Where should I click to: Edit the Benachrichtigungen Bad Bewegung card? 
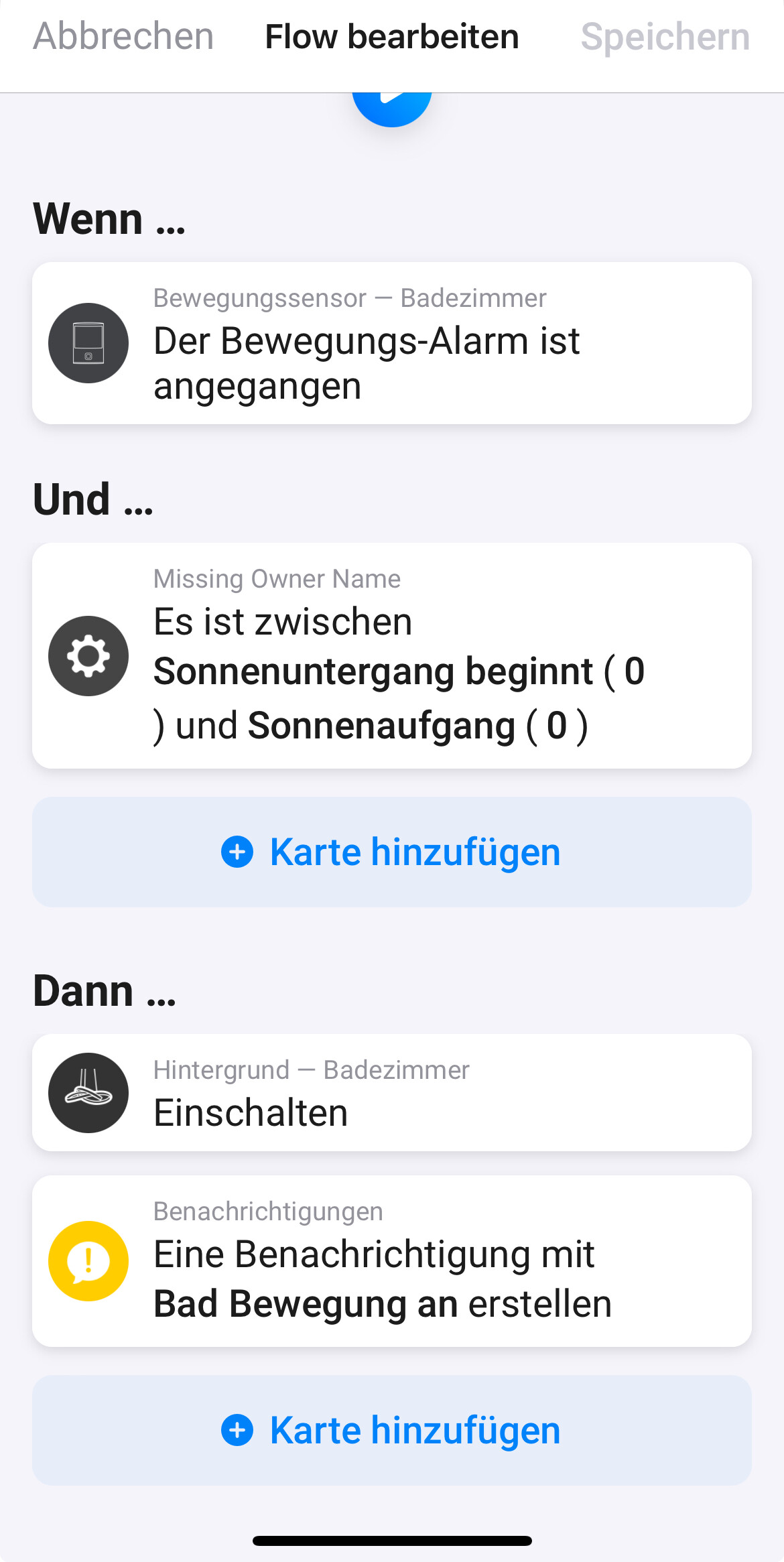[x=392, y=1261]
